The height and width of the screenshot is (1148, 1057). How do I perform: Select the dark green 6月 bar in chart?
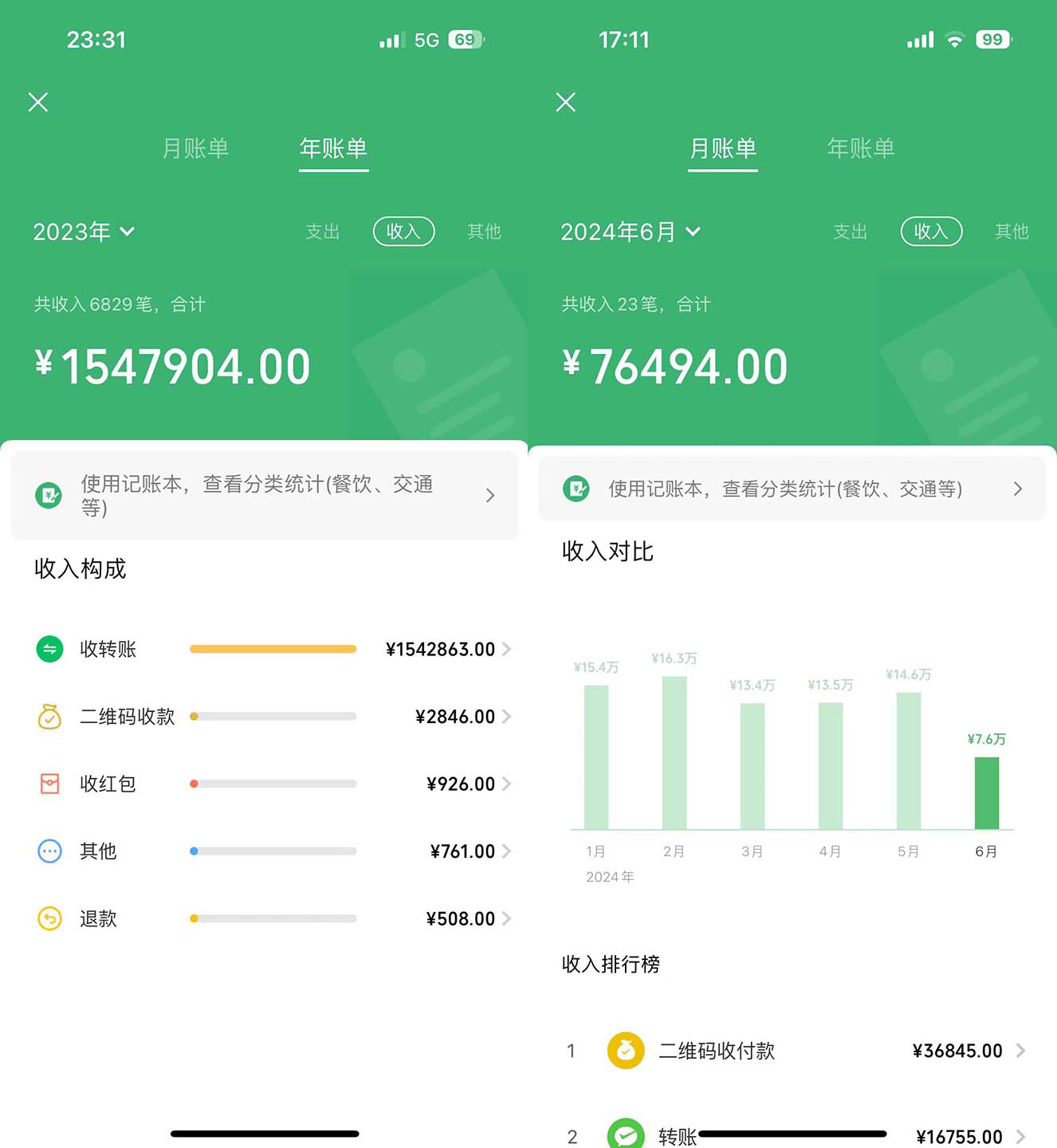[x=987, y=793]
